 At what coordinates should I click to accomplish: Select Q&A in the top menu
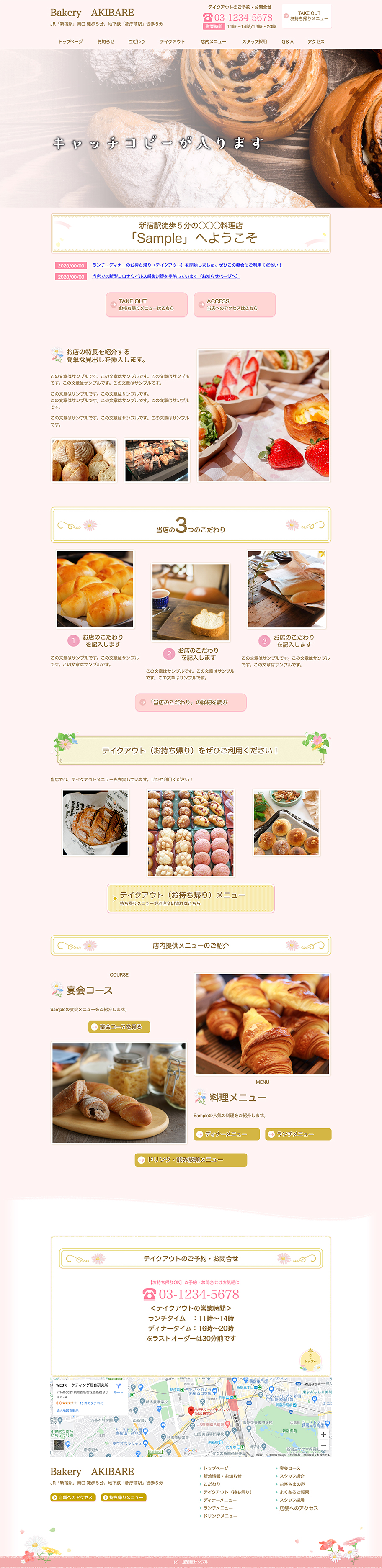288,41
